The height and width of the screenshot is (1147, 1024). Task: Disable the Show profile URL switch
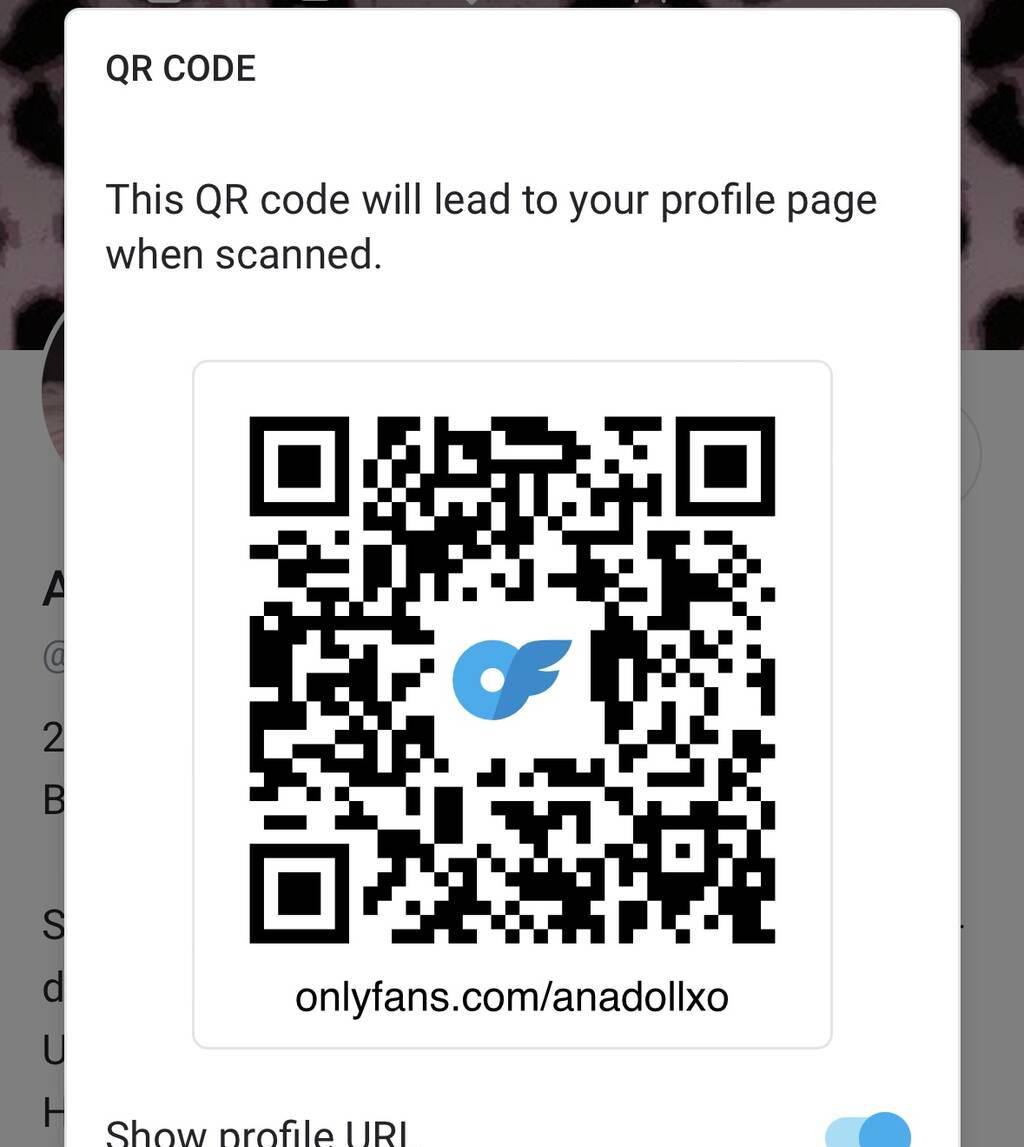(x=868, y=1132)
